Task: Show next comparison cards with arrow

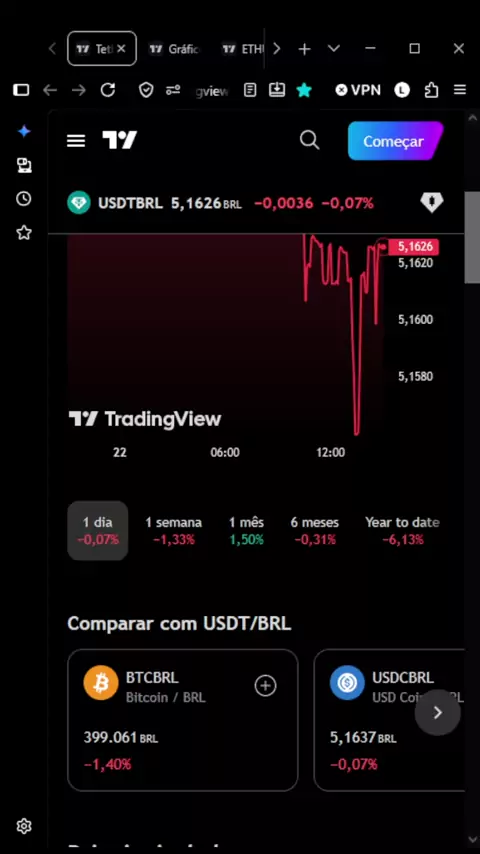Action: tap(438, 713)
